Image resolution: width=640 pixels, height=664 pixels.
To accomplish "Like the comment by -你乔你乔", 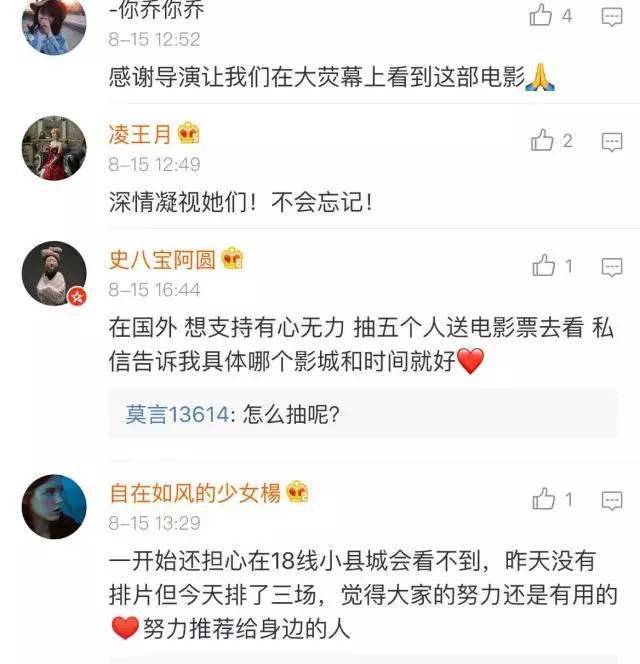I will 541,15.
